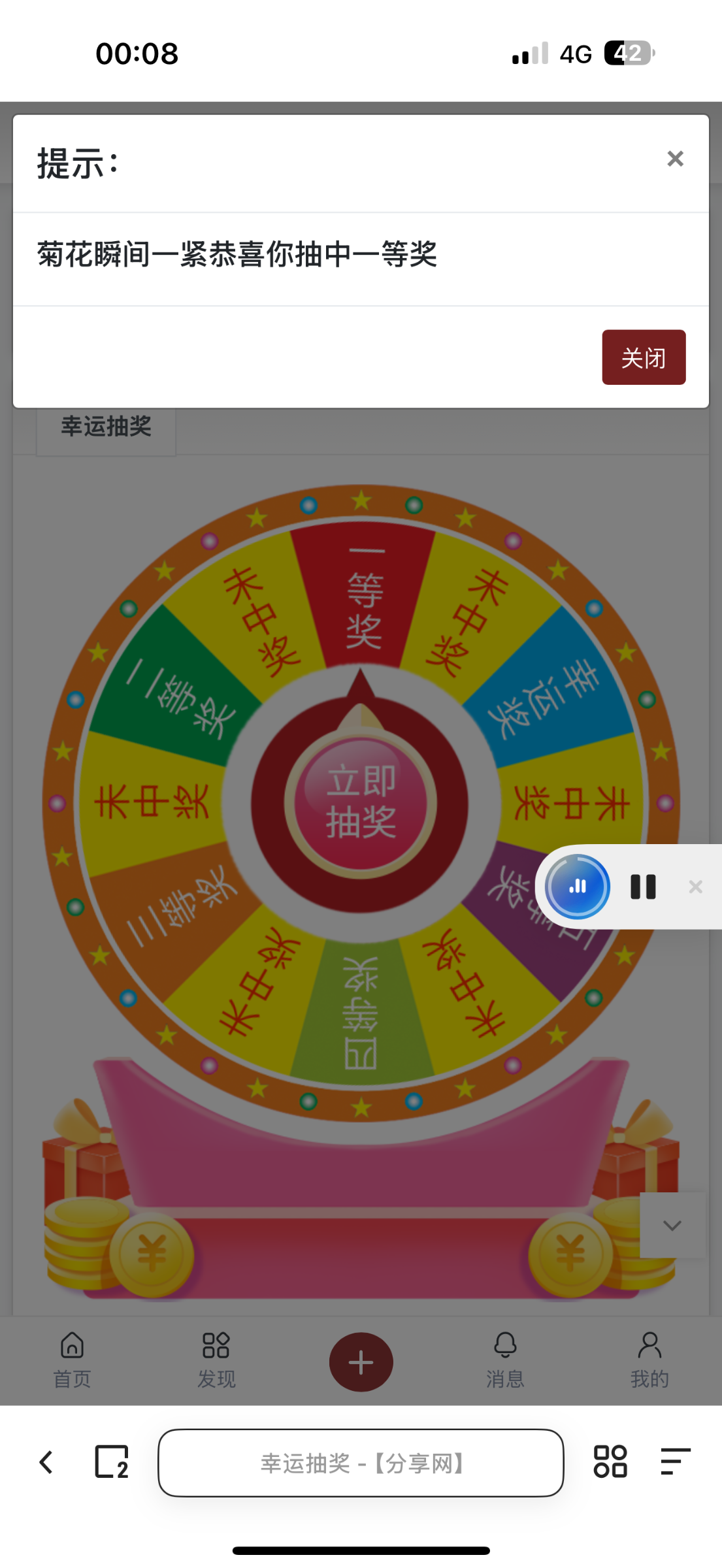
Task: Pause the floating audio player
Action: pos(643,887)
